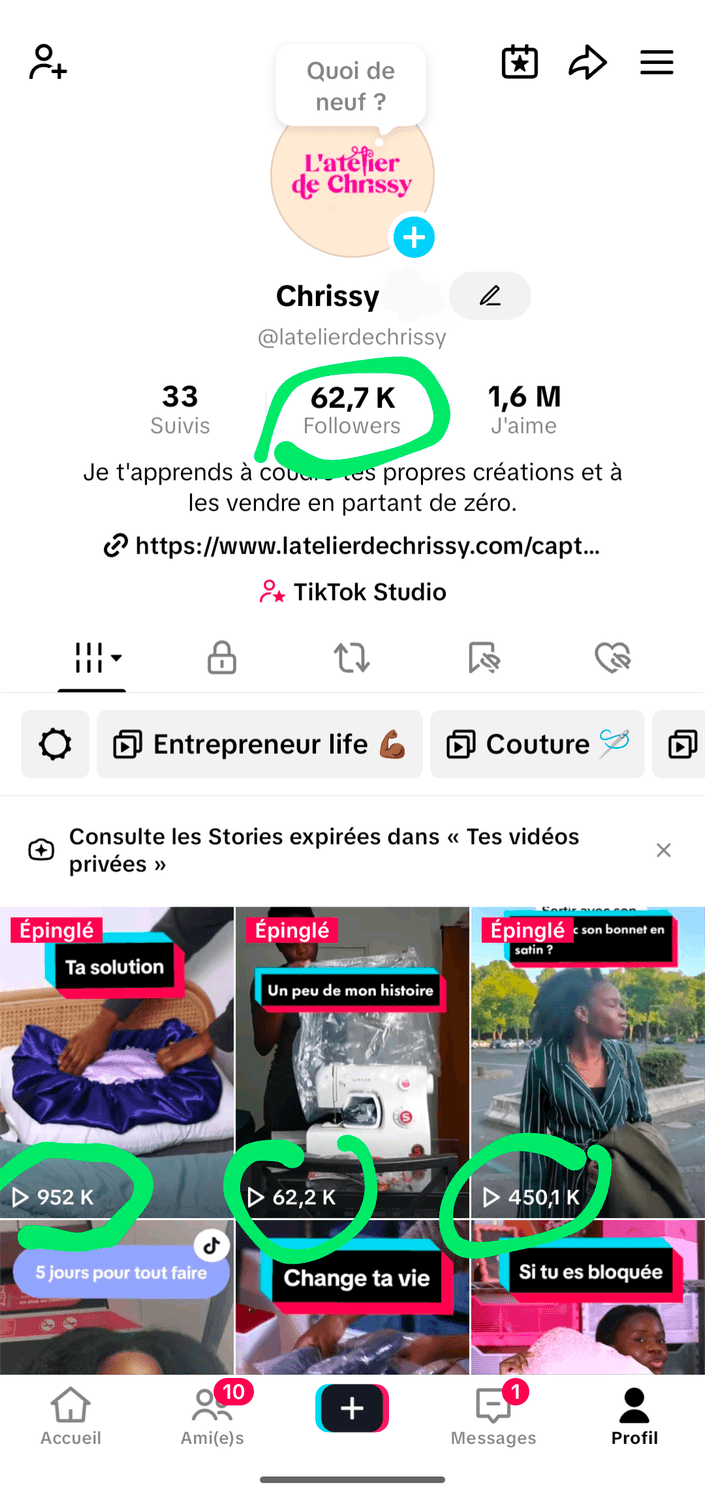Dismiss the expired Stories notice

pyautogui.click(x=663, y=850)
